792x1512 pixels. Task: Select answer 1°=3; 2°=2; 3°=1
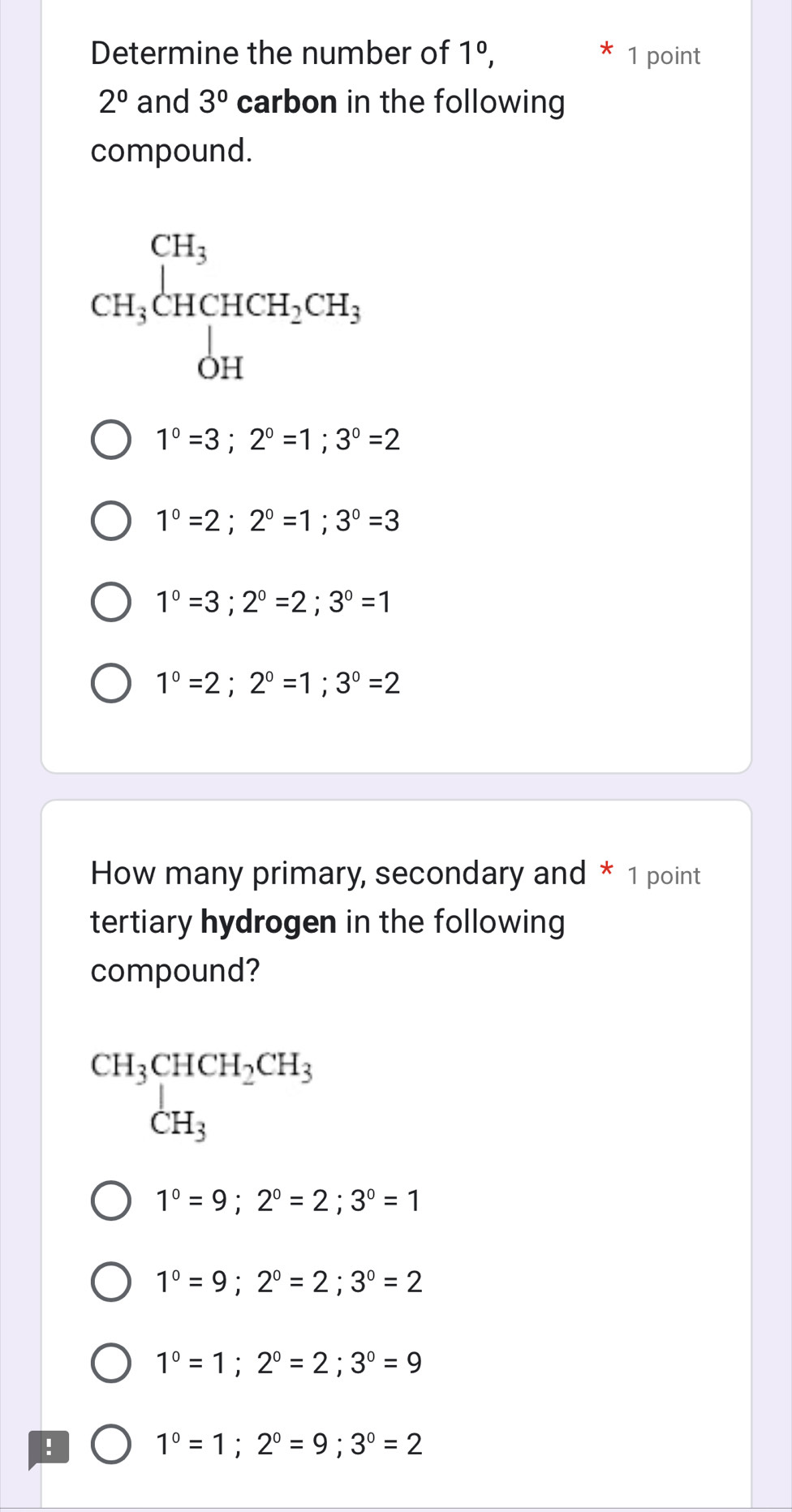pyautogui.click(x=110, y=601)
